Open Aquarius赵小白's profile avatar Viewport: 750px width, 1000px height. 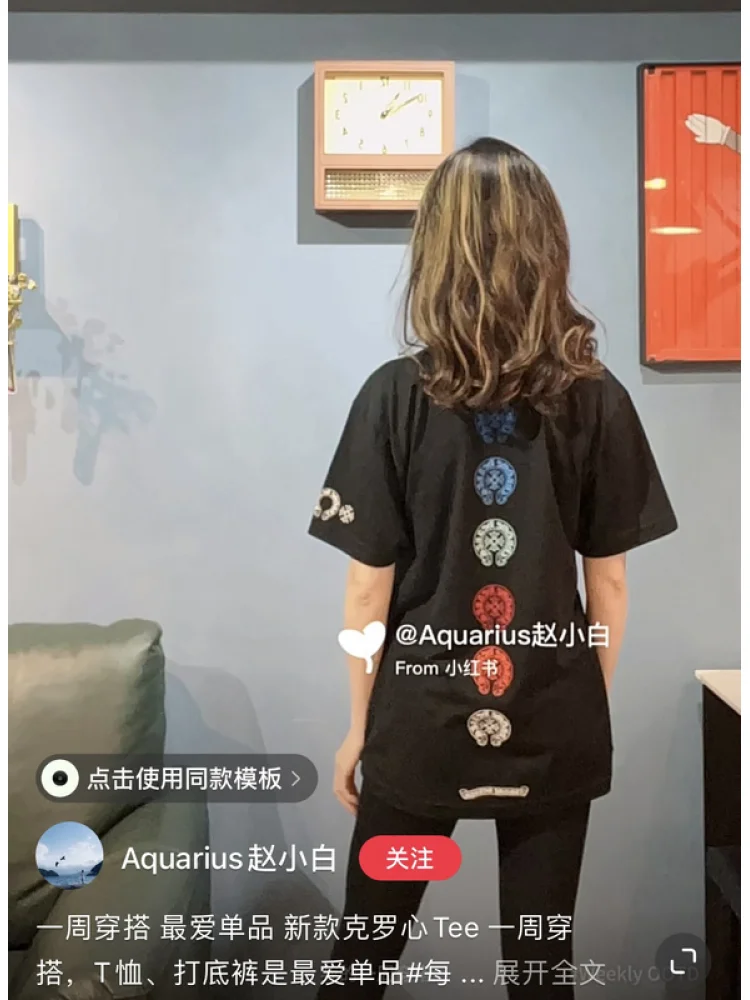pos(69,855)
